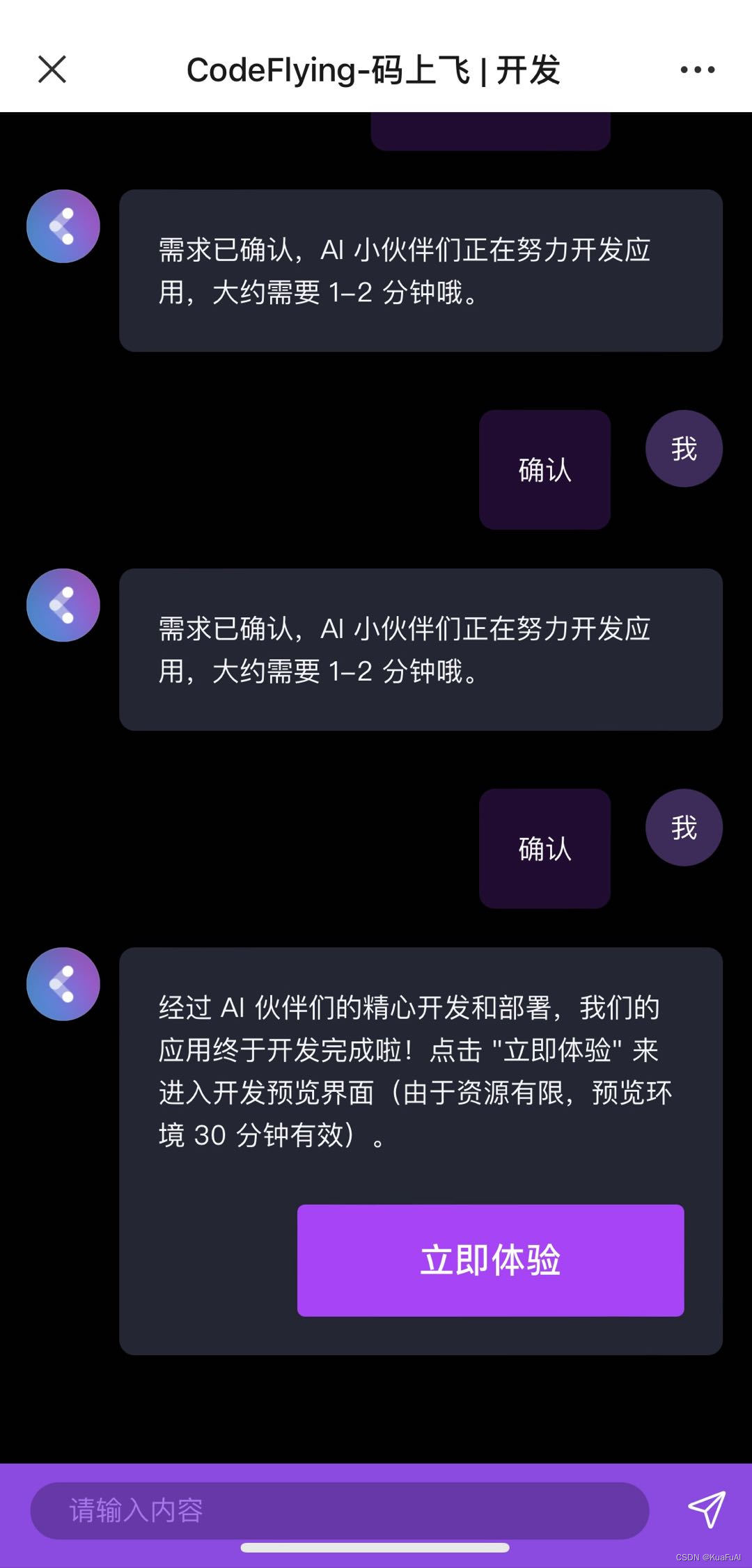Click the topmost '我' user avatar
The width and height of the screenshot is (752, 1568).
[683, 448]
